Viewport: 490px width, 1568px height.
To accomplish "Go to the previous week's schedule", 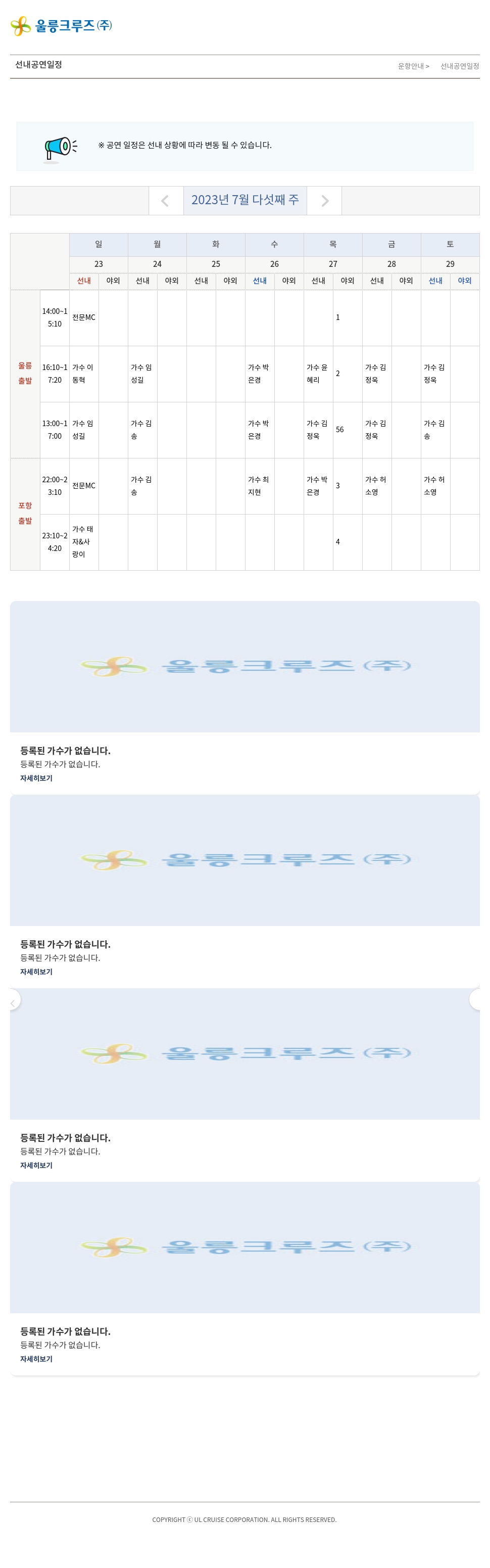I will tap(165, 201).
